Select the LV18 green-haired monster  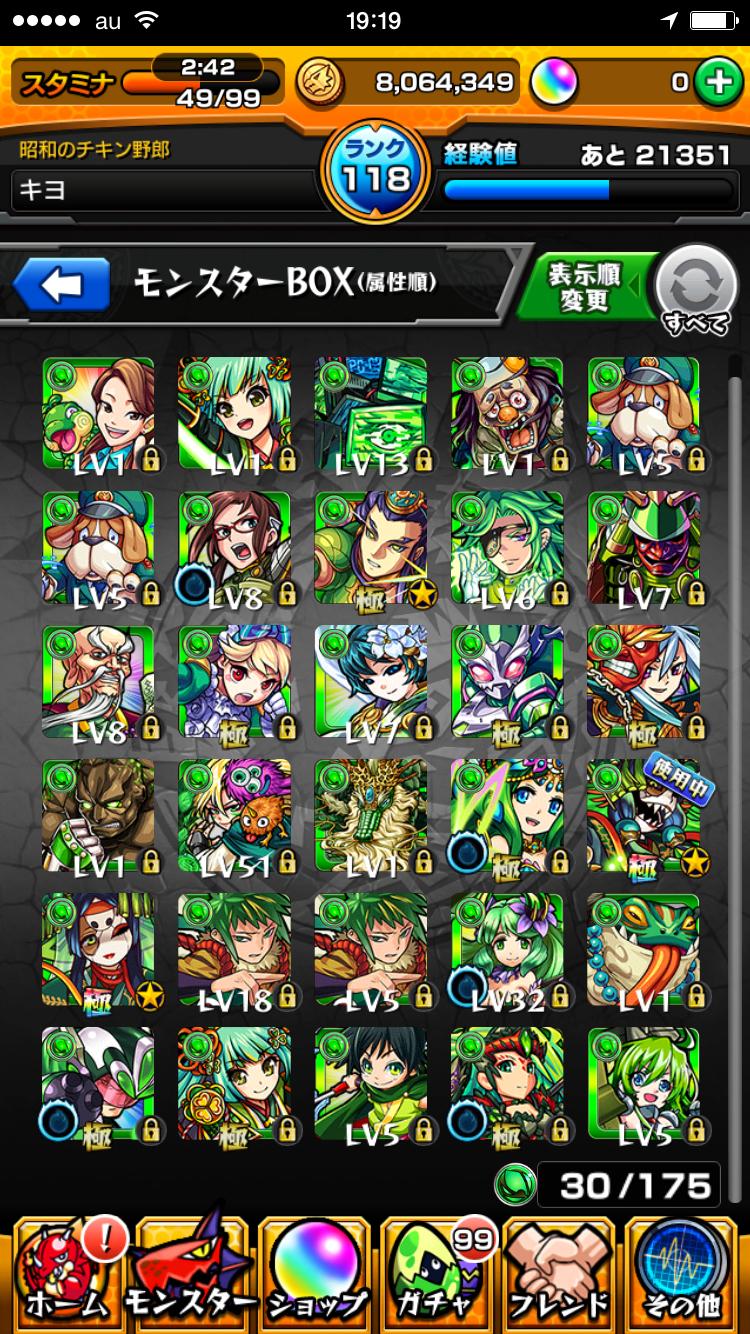(x=235, y=950)
